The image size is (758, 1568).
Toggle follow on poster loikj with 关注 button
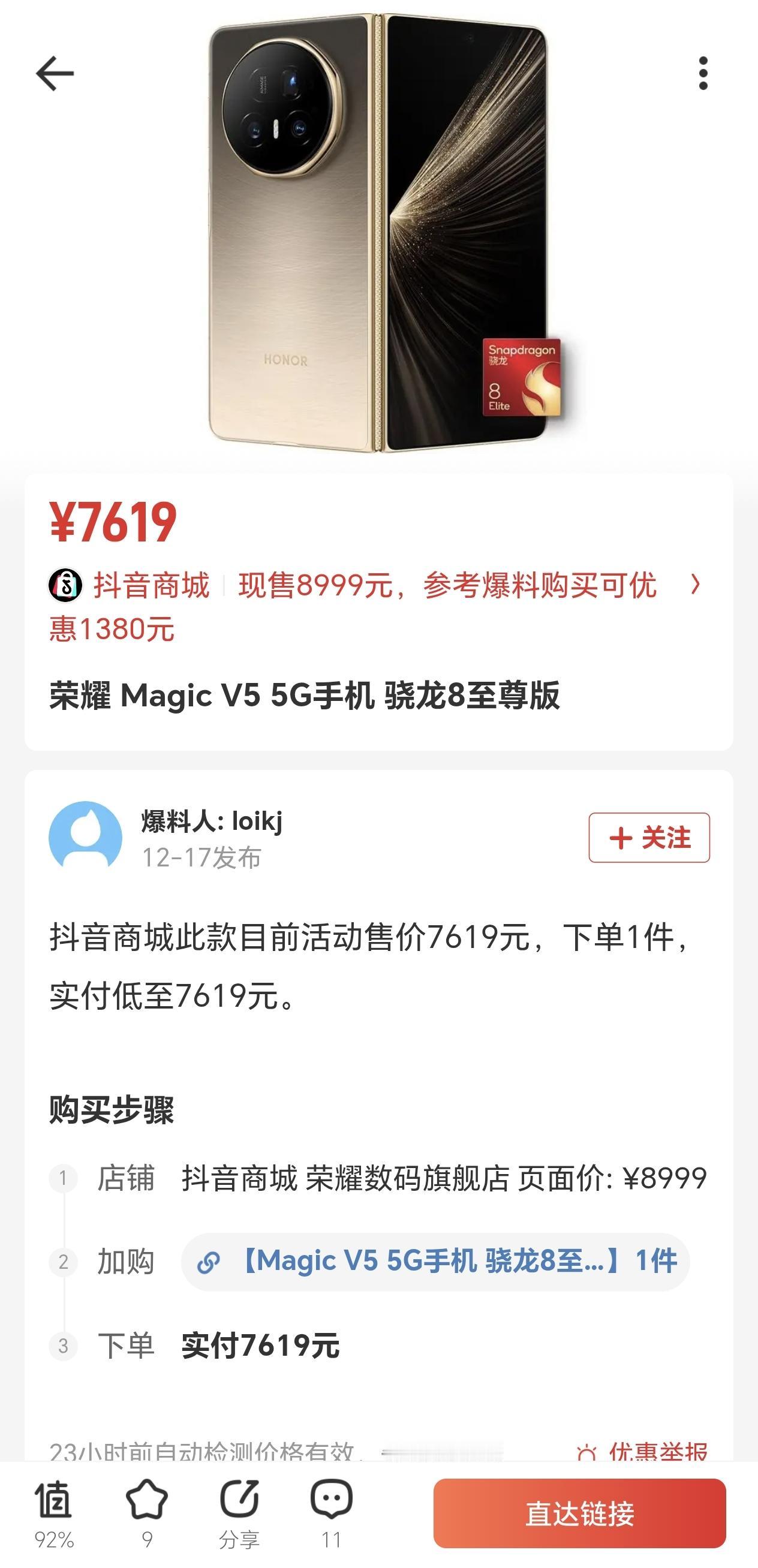pyautogui.click(x=648, y=837)
